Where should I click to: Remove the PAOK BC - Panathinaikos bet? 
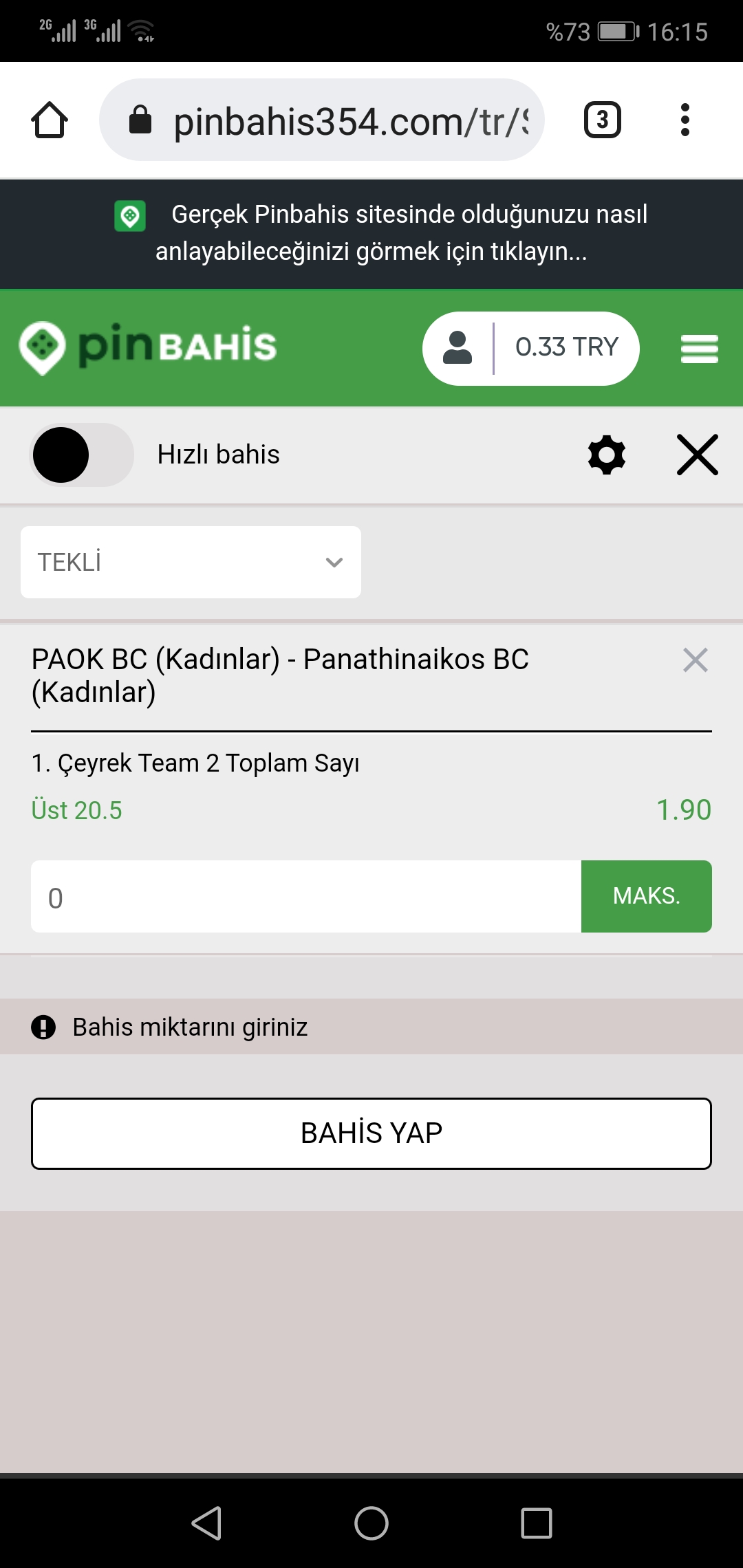click(x=696, y=660)
